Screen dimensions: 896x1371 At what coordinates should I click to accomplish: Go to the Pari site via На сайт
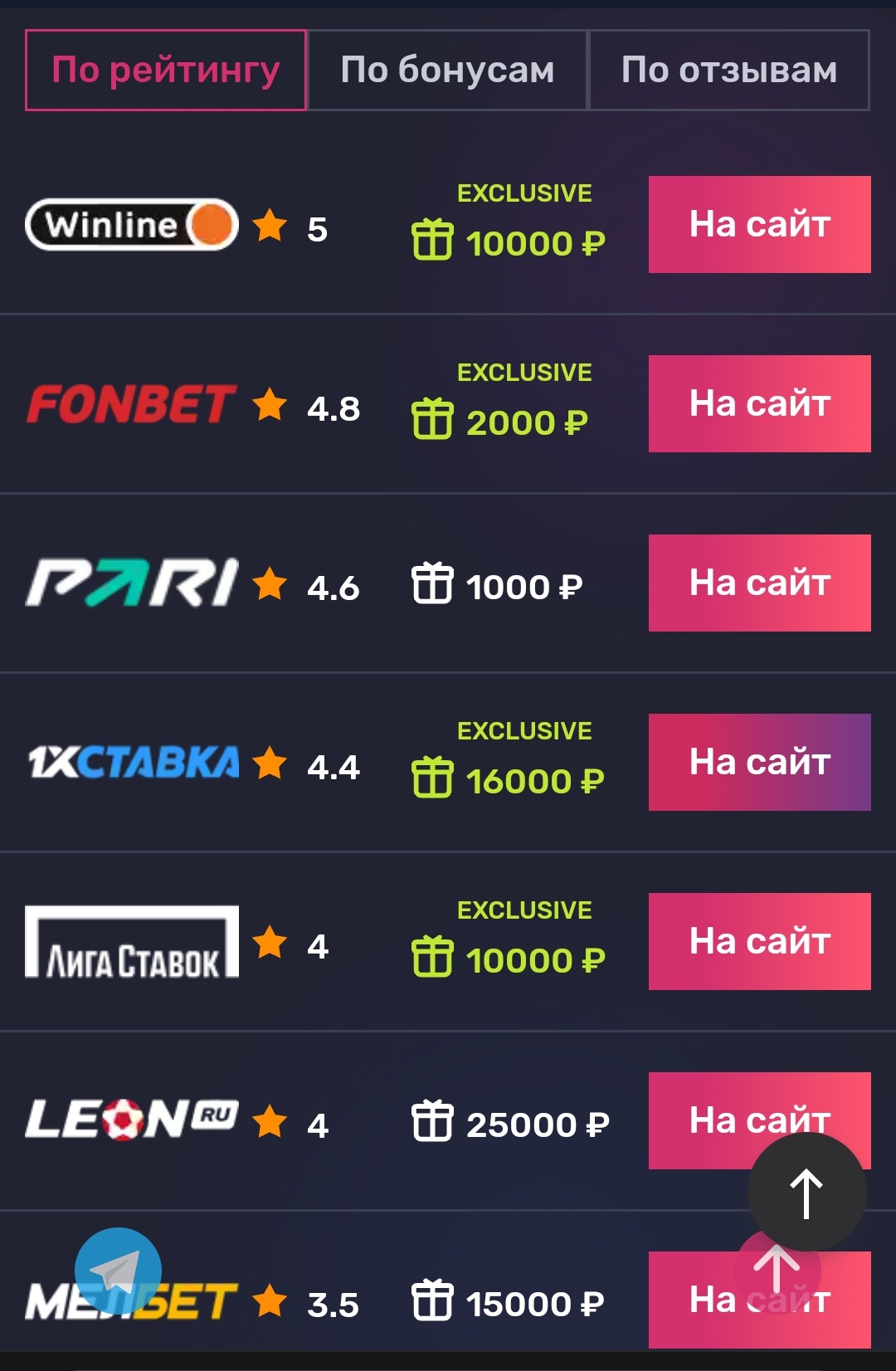[759, 583]
